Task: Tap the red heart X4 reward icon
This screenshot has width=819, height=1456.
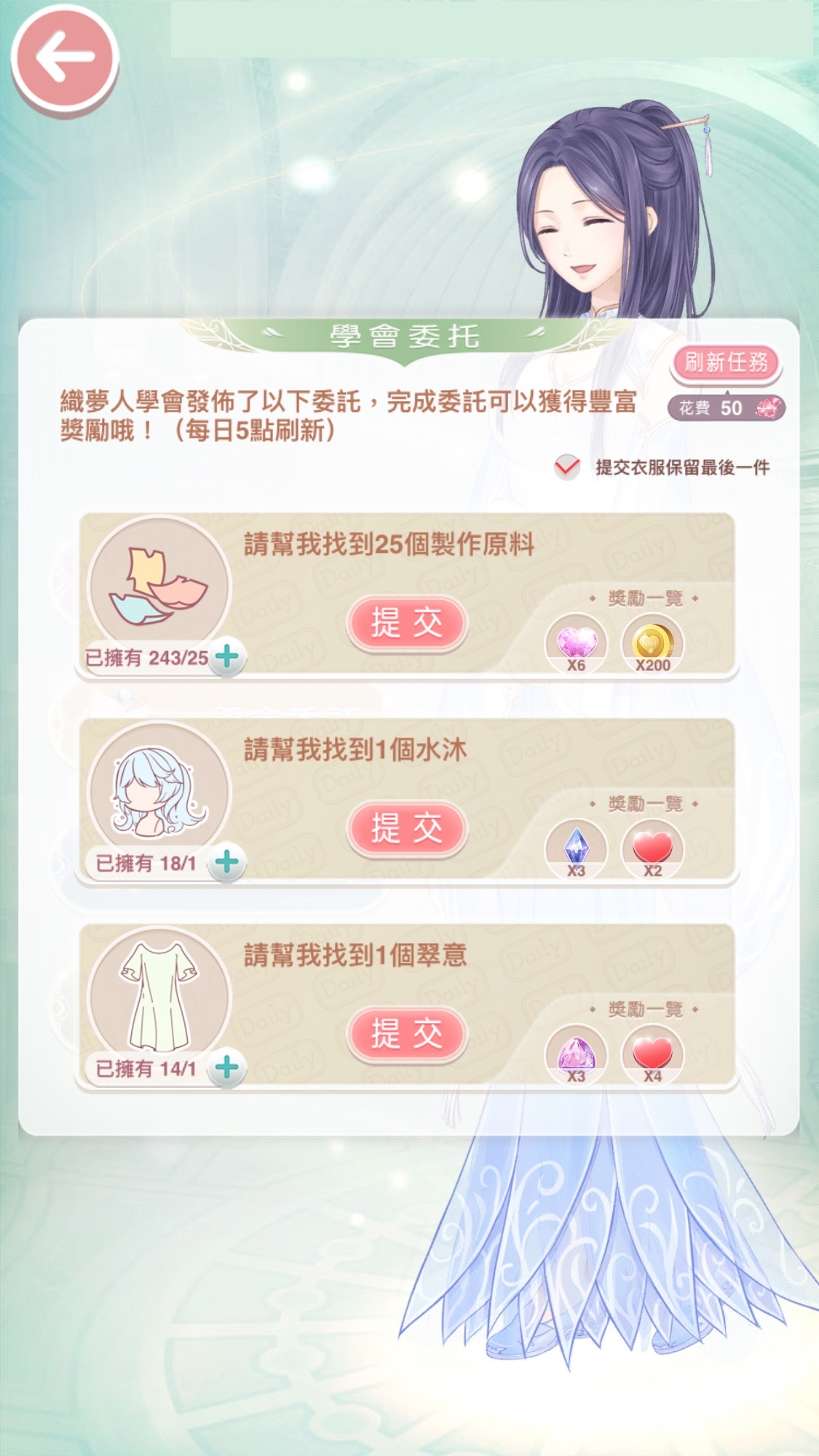Action: point(653,1055)
